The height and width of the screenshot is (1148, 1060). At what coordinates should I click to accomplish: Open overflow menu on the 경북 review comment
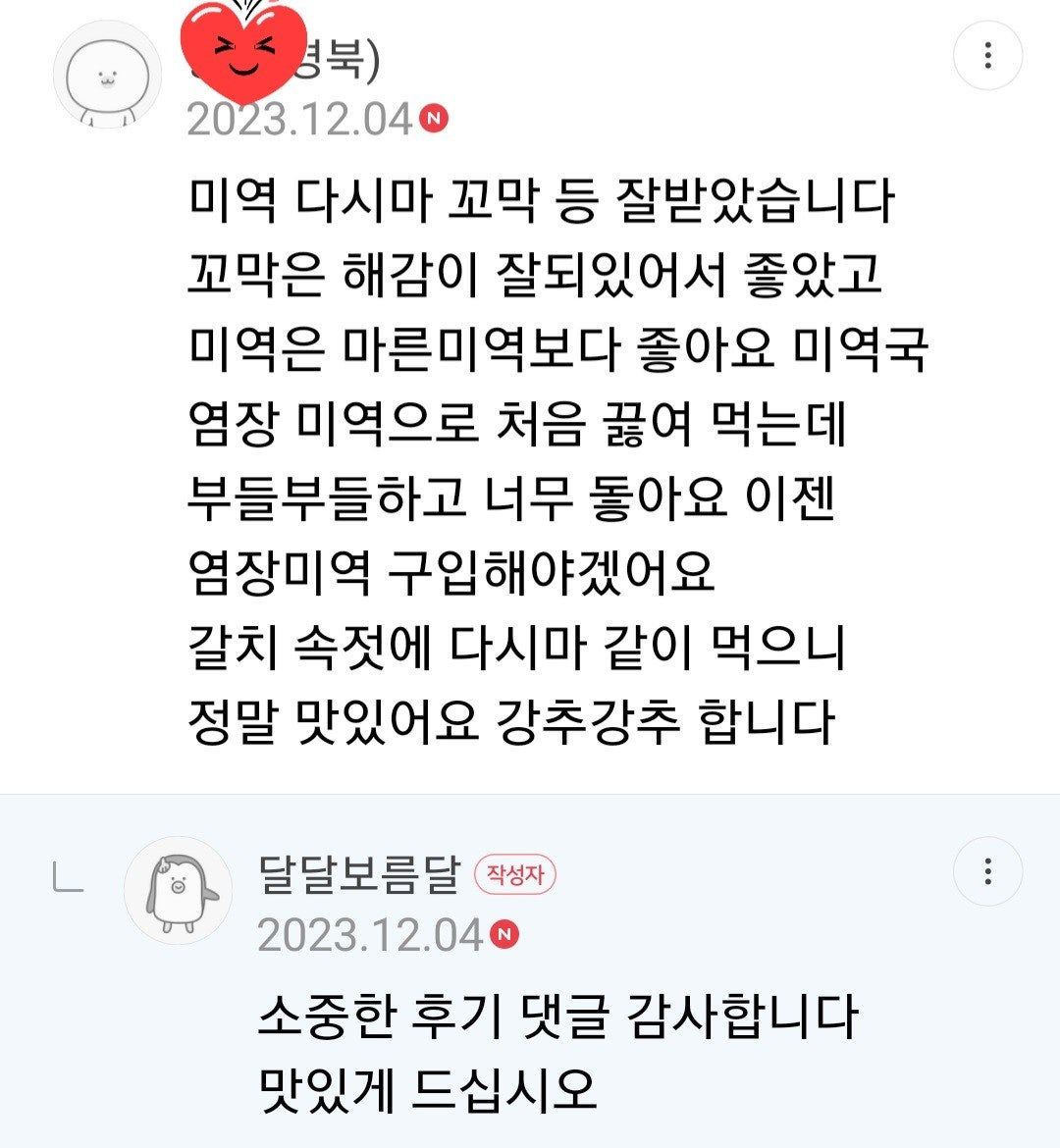987,56
